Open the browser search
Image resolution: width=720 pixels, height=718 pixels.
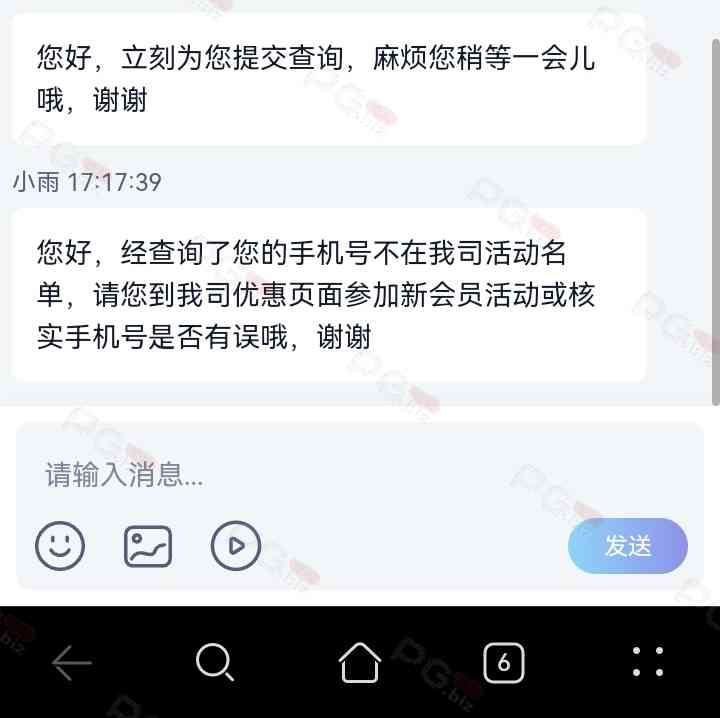(215, 662)
